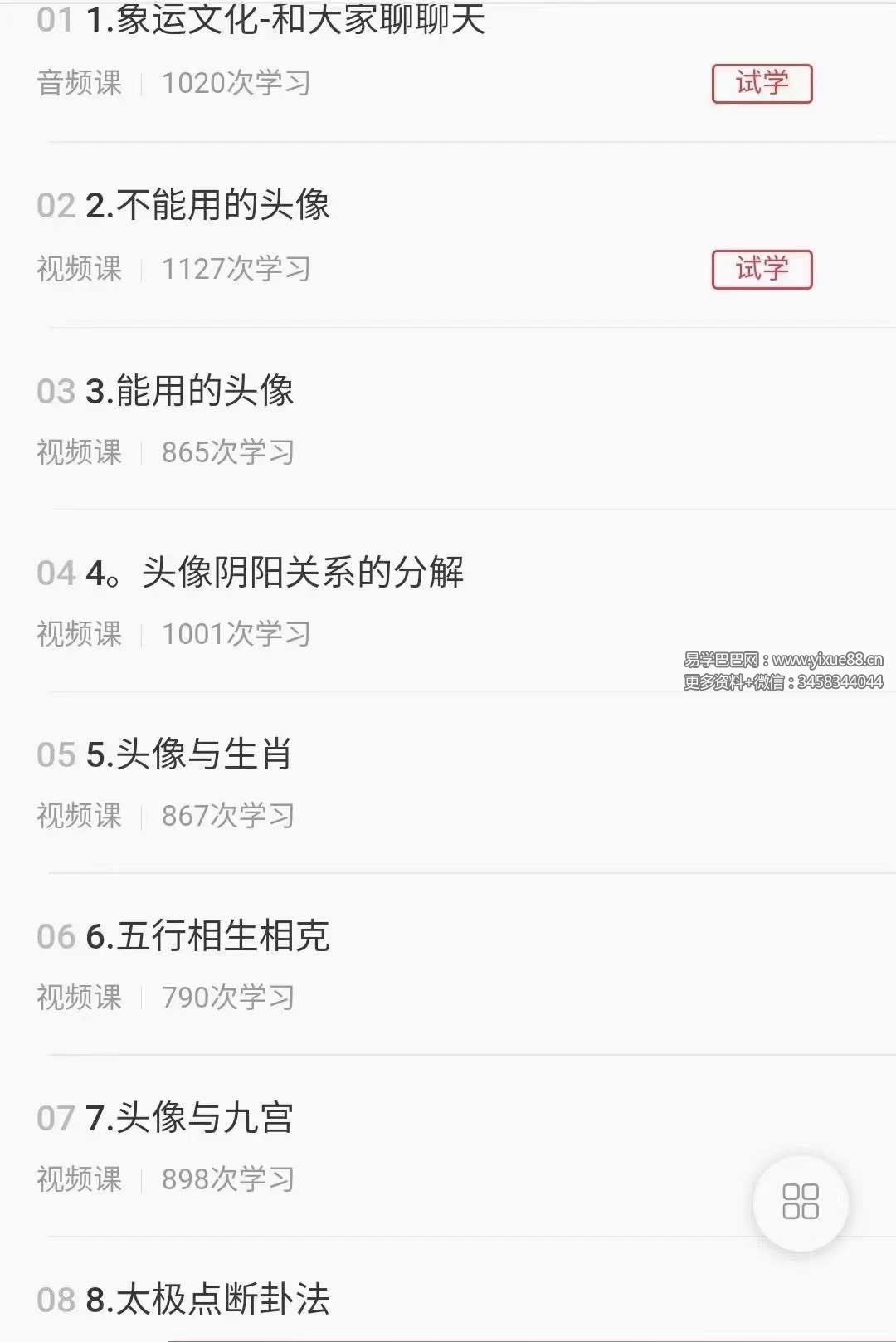Open lesson 3 能用的头像

[x=191, y=390]
